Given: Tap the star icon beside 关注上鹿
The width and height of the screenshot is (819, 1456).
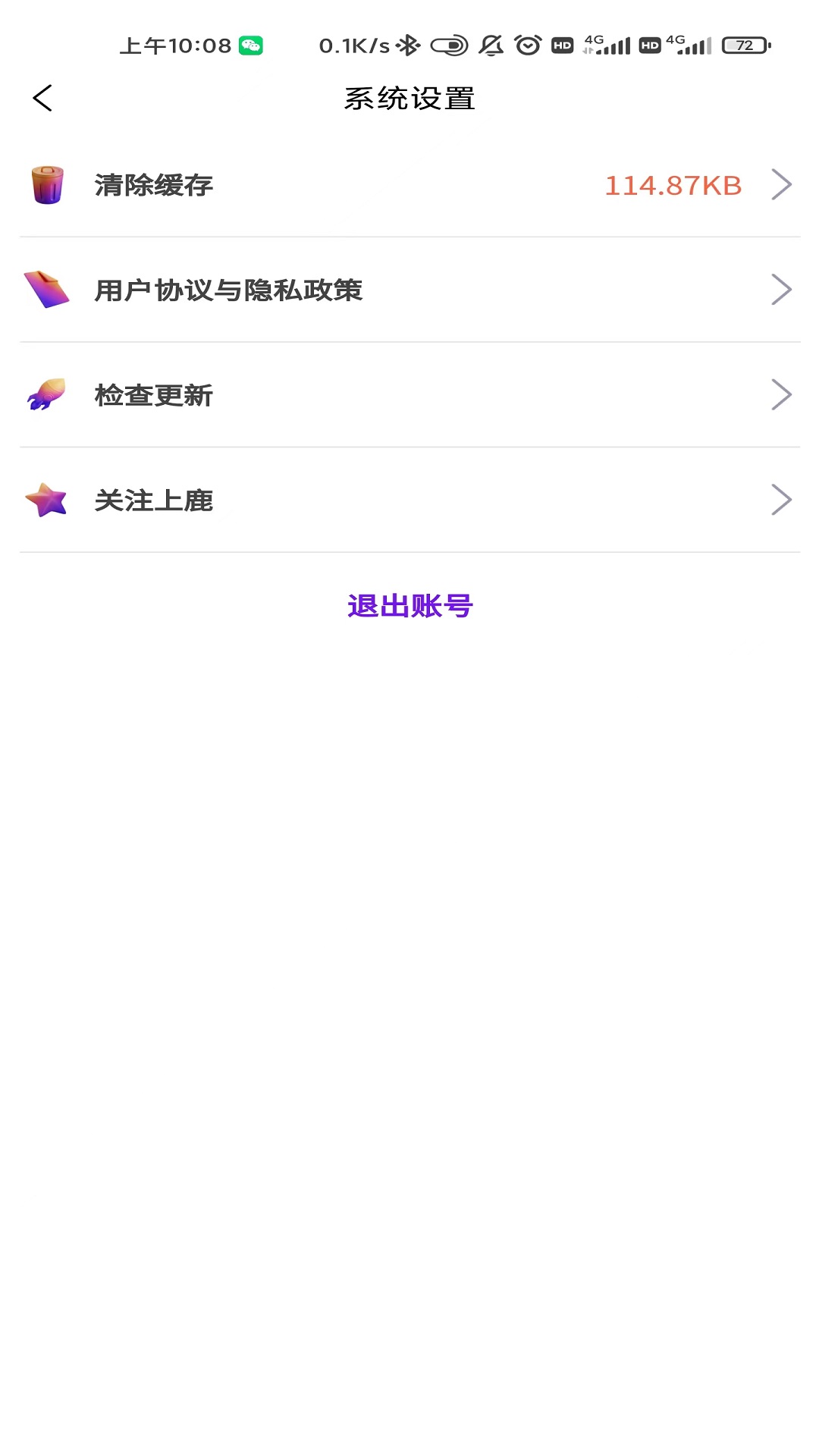Looking at the screenshot, I should pos(45,500).
